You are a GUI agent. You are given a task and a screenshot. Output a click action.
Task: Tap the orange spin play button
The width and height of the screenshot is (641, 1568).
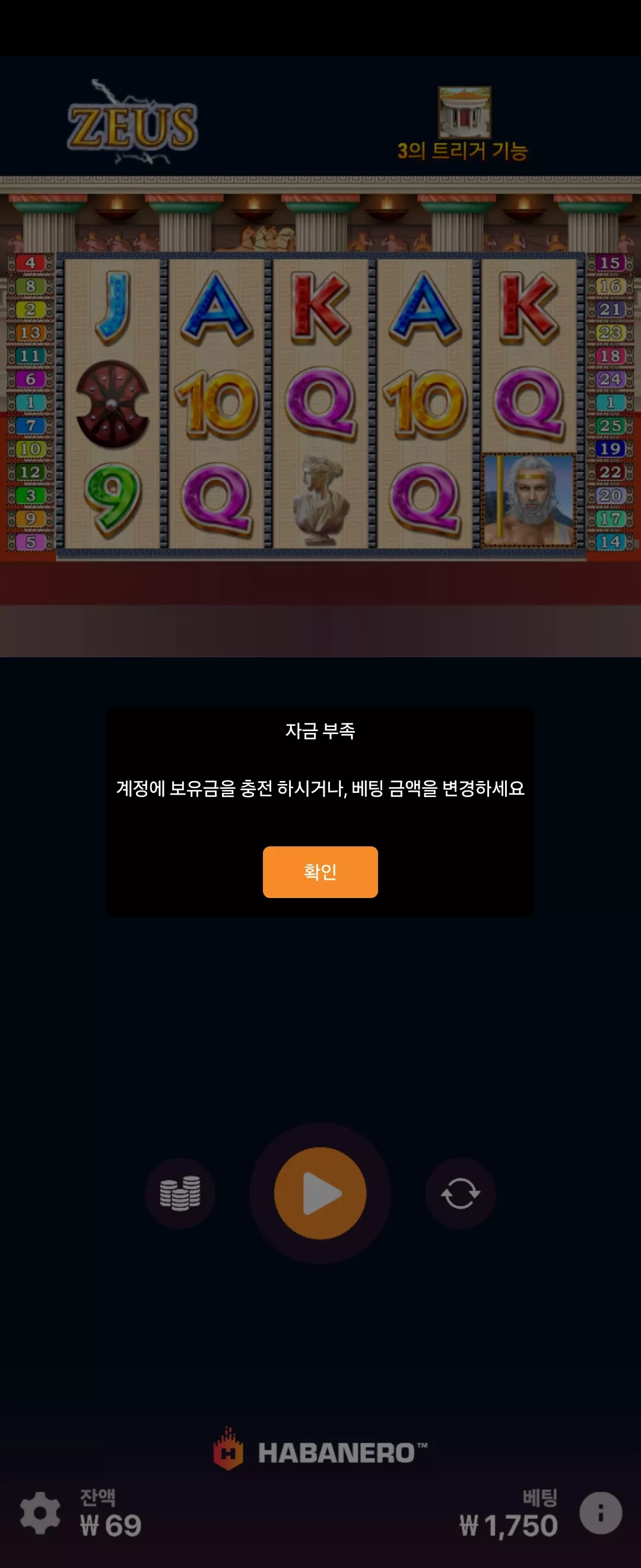(x=320, y=1193)
